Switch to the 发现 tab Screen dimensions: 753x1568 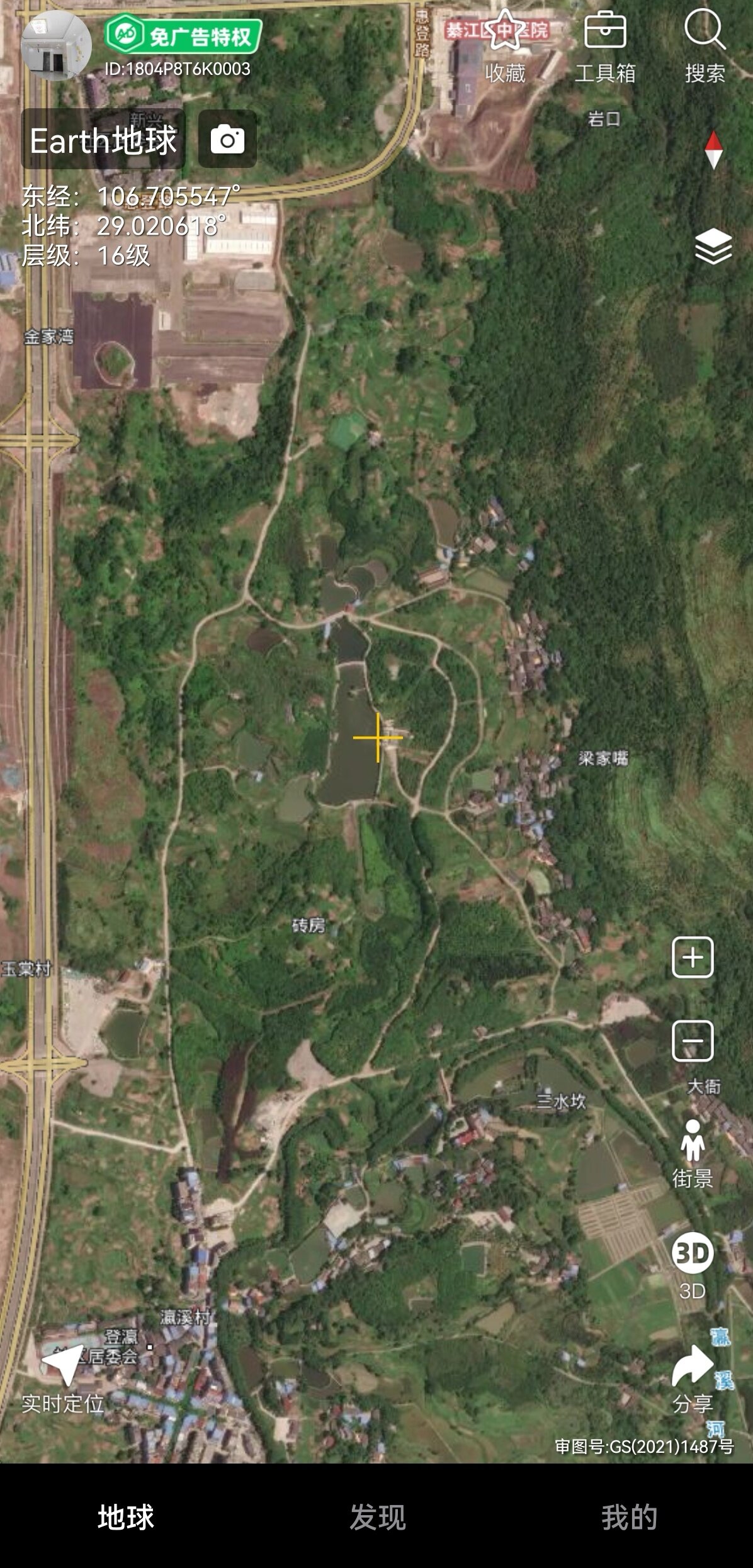[377, 1516]
